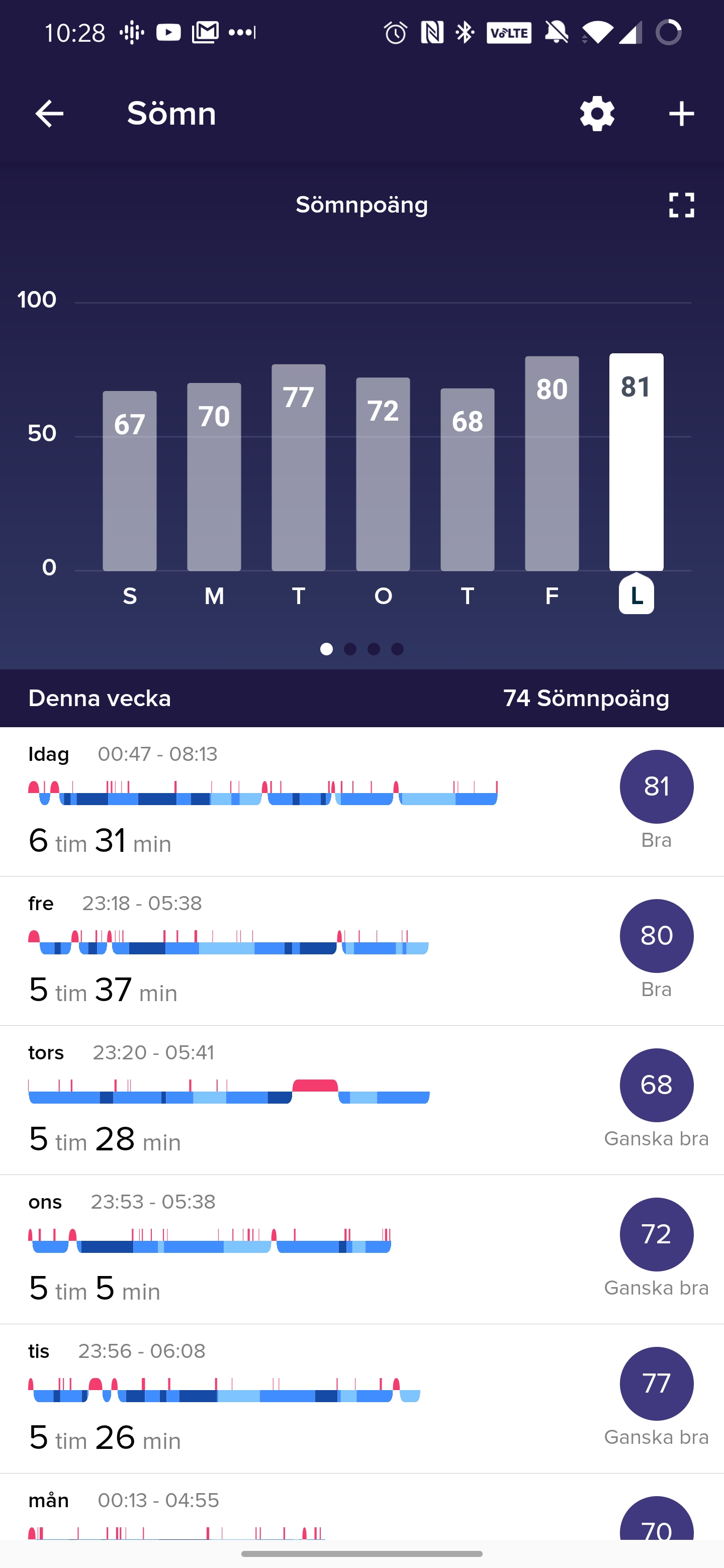The height and width of the screenshot is (1568, 724).
Task: Add a new sleep log
Action: coord(681,114)
